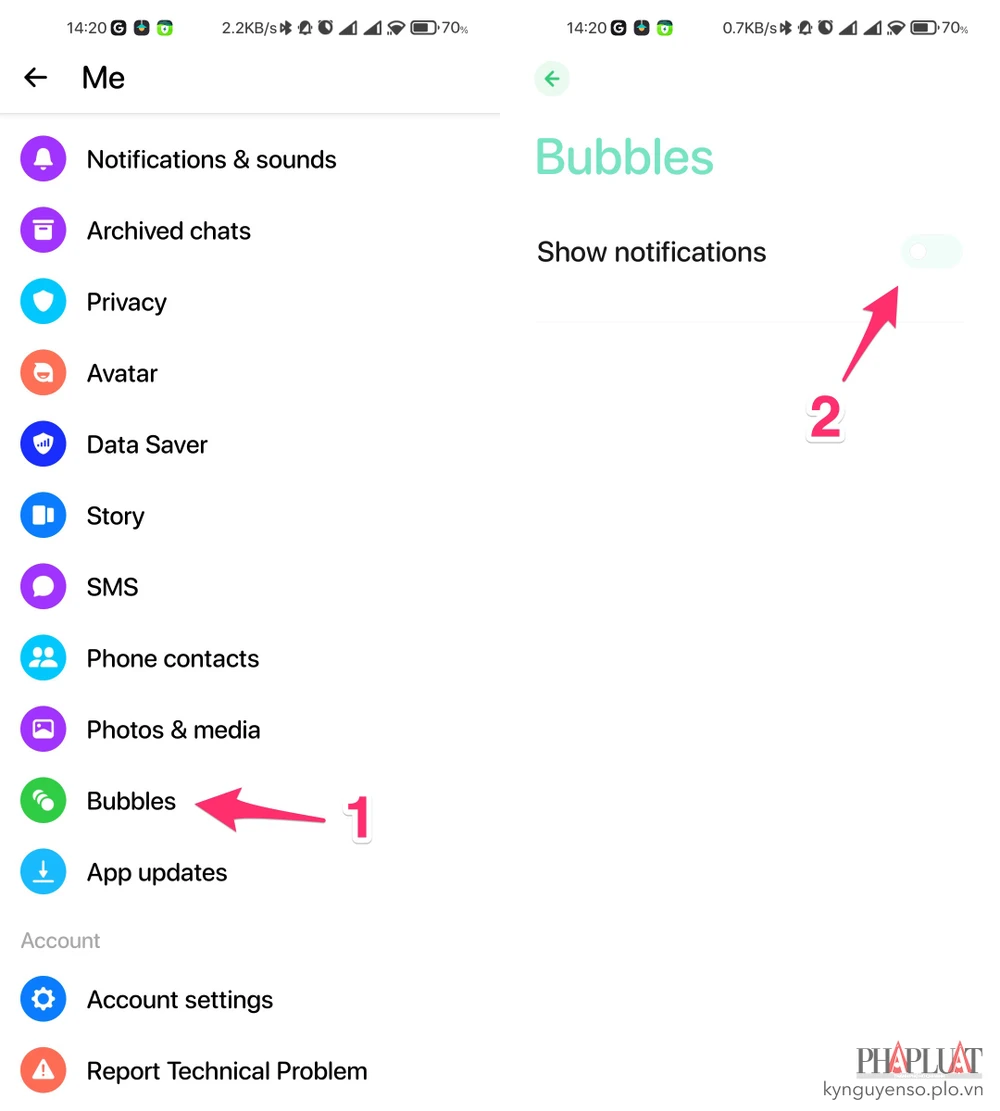Open Account settings
The height and width of the screenshot is (1111, 1000).
[179, 1000]
